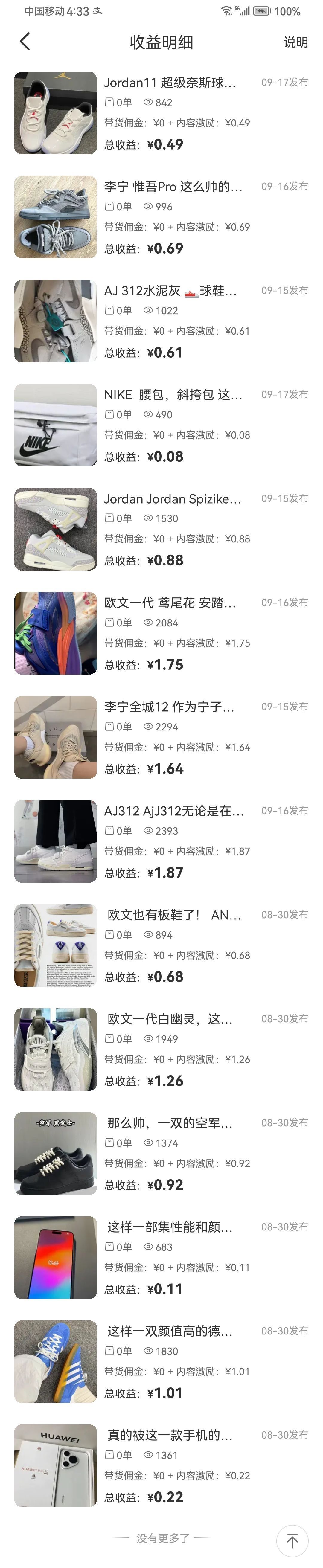Open the 李宁 惟吾Pro post
323x1568 pixels.
point(173,187)
